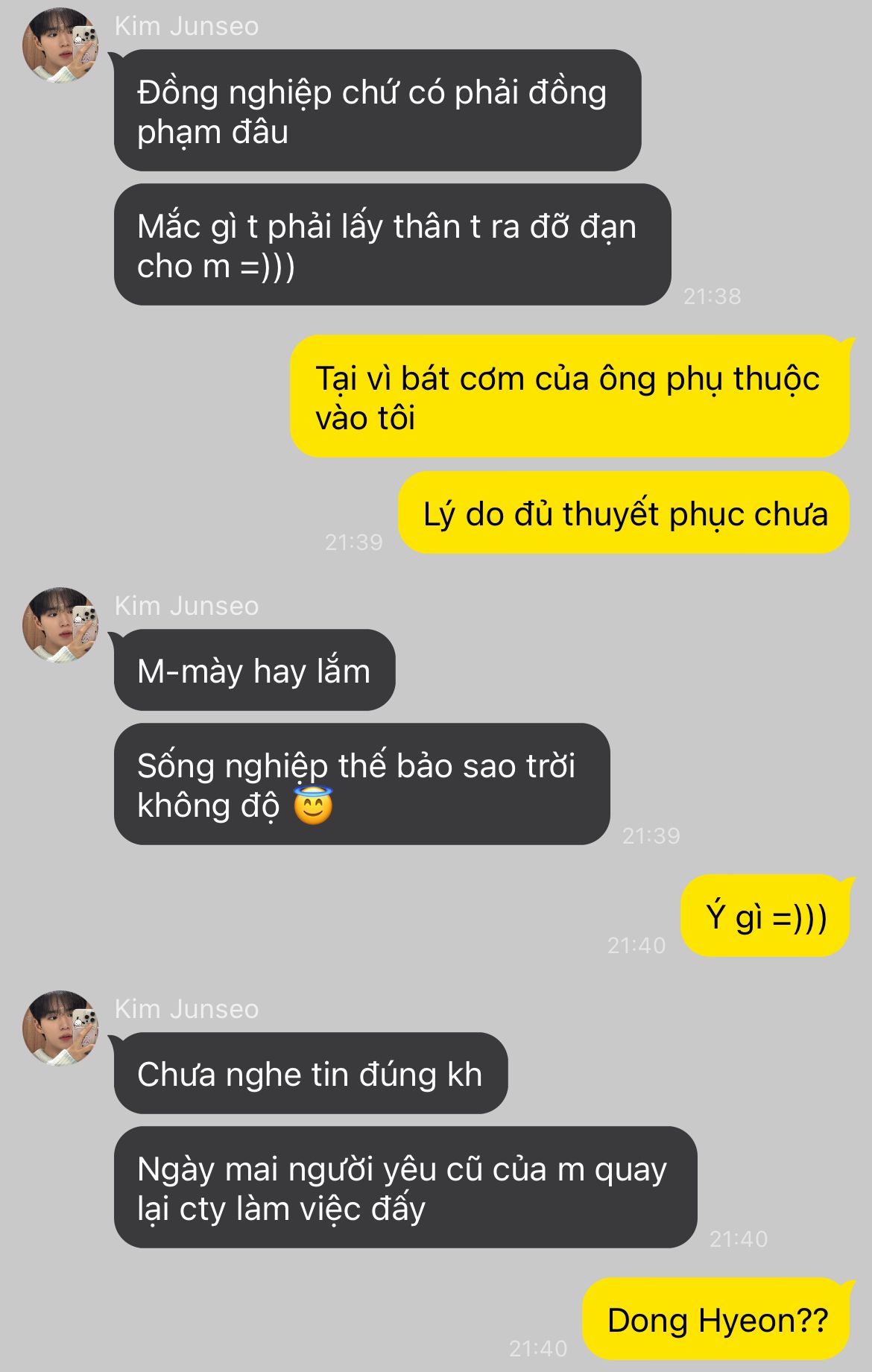View Kim Junseo's profile picture beside "Chưa nghe tin"
Viewport: 872px width, 1372px height.
61,1028
